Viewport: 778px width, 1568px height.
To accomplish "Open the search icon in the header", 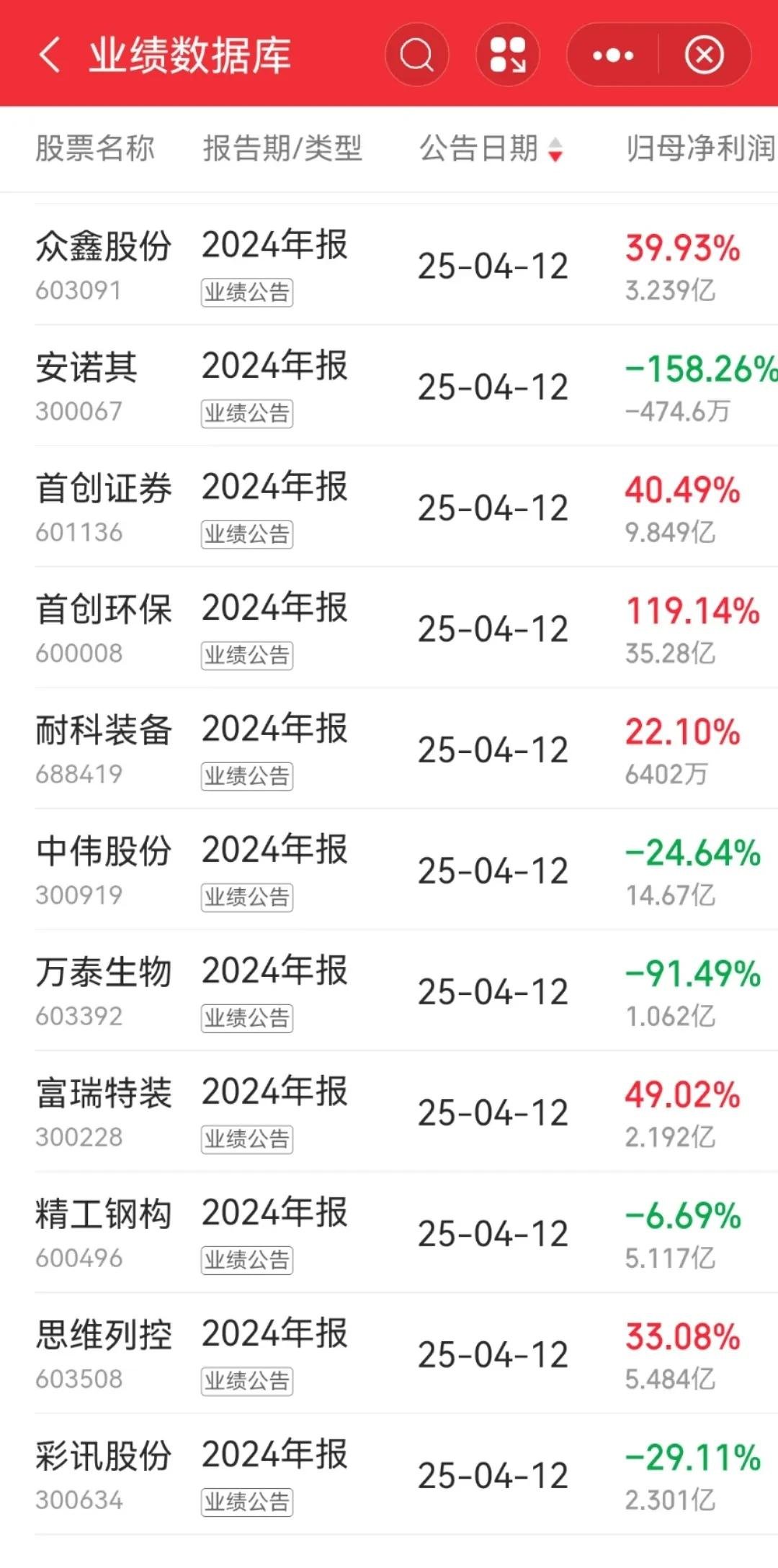I will [416, 55].
